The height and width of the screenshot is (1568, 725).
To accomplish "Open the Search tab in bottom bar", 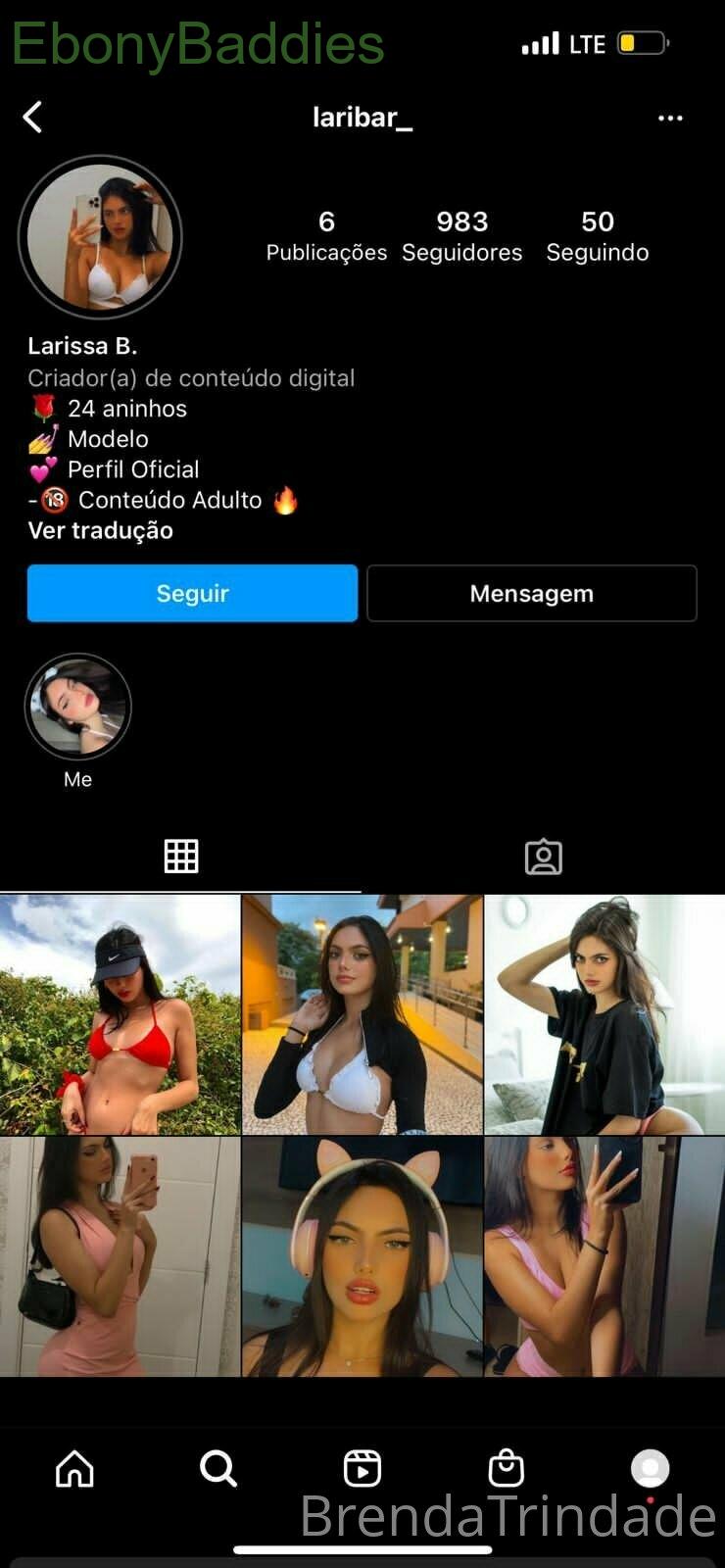I will pos(218,1468).
